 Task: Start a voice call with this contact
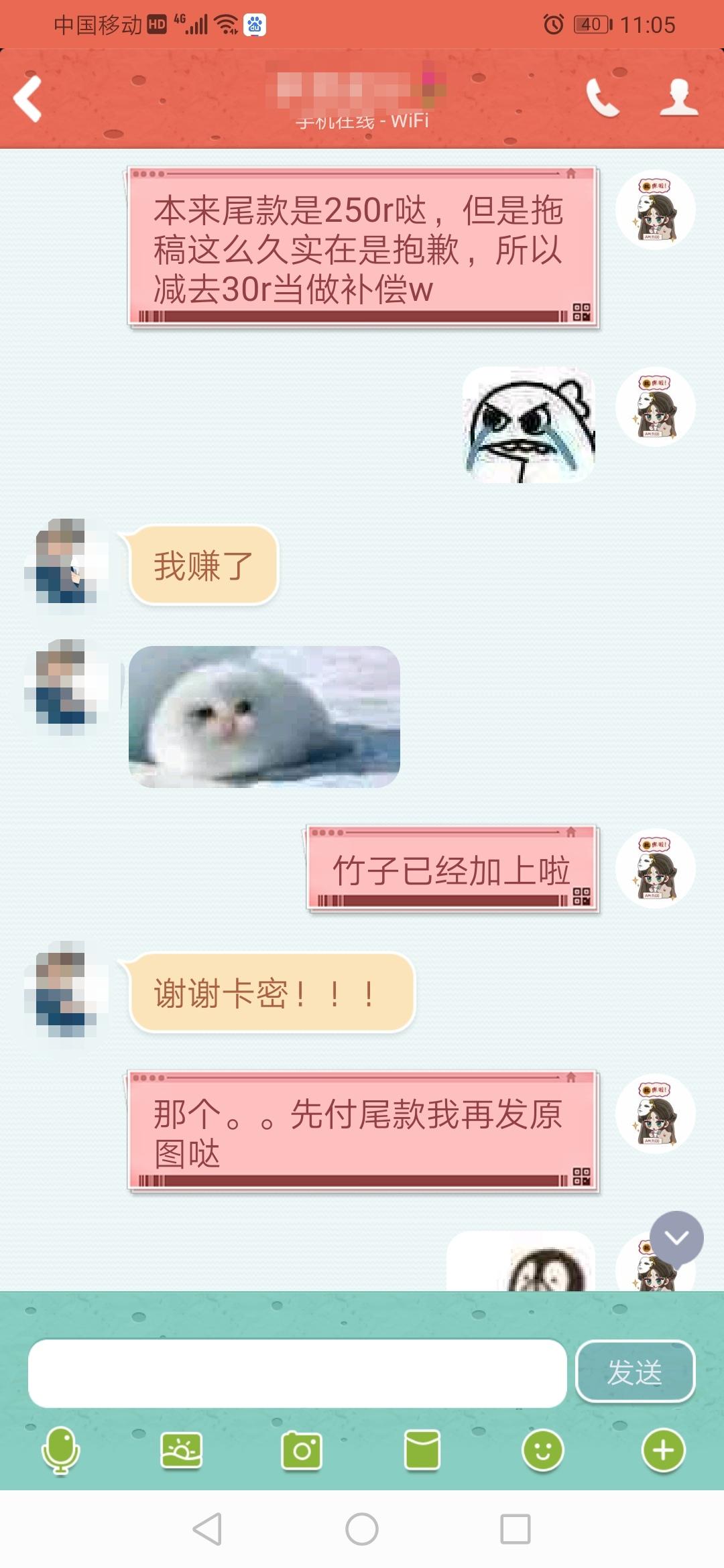[x=602, y=99]
